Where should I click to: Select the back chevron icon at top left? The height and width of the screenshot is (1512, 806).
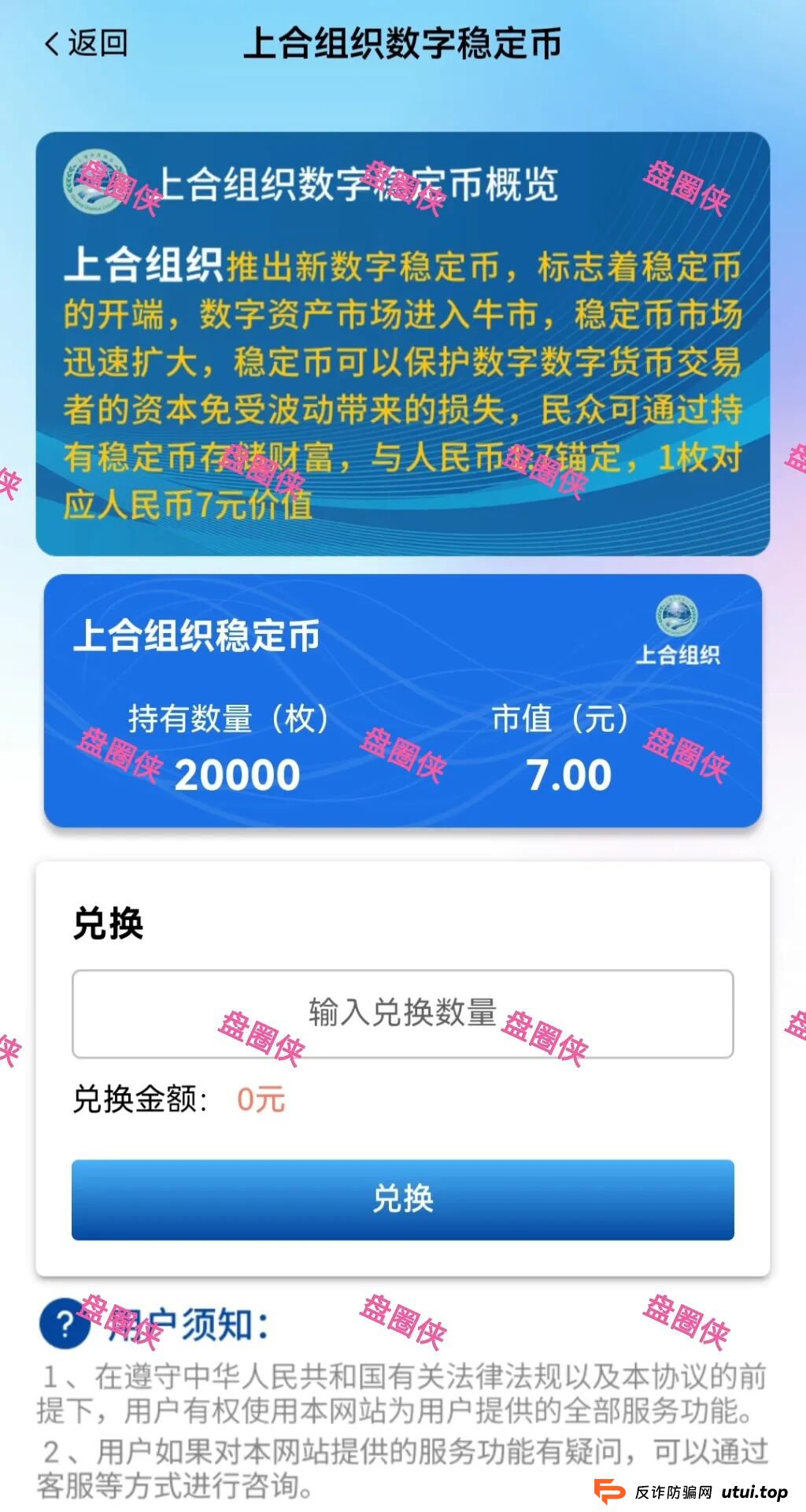tap(52, 45)
